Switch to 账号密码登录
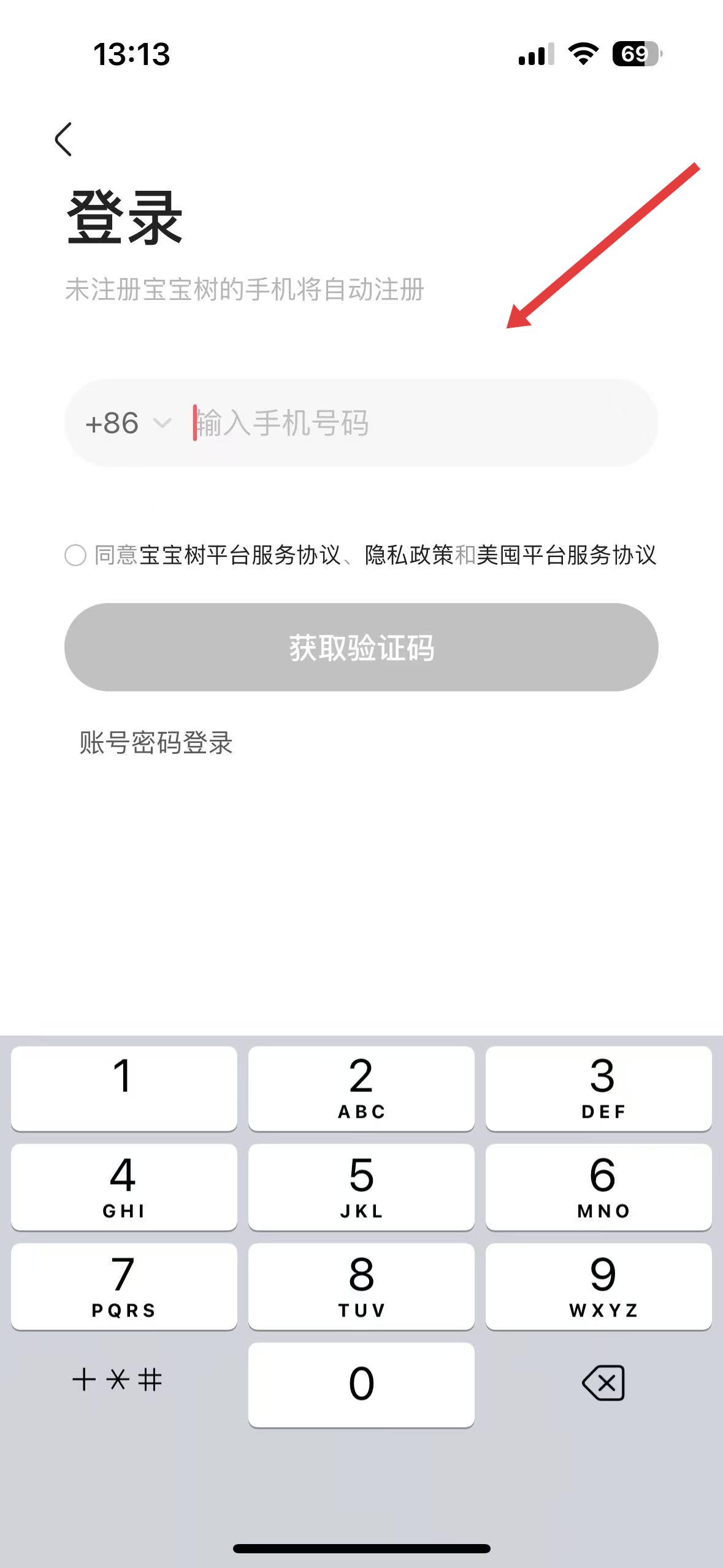The height and width of the screenshot is (1568, 723). (x=156, y=743)
